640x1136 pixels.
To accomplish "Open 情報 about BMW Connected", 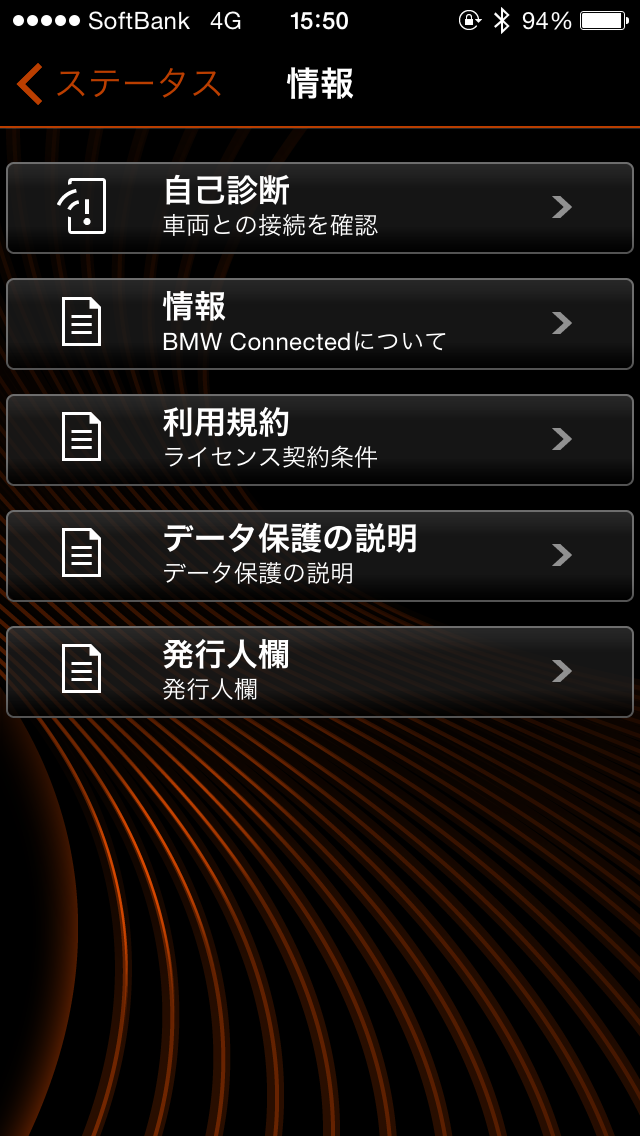I will 320,324.
